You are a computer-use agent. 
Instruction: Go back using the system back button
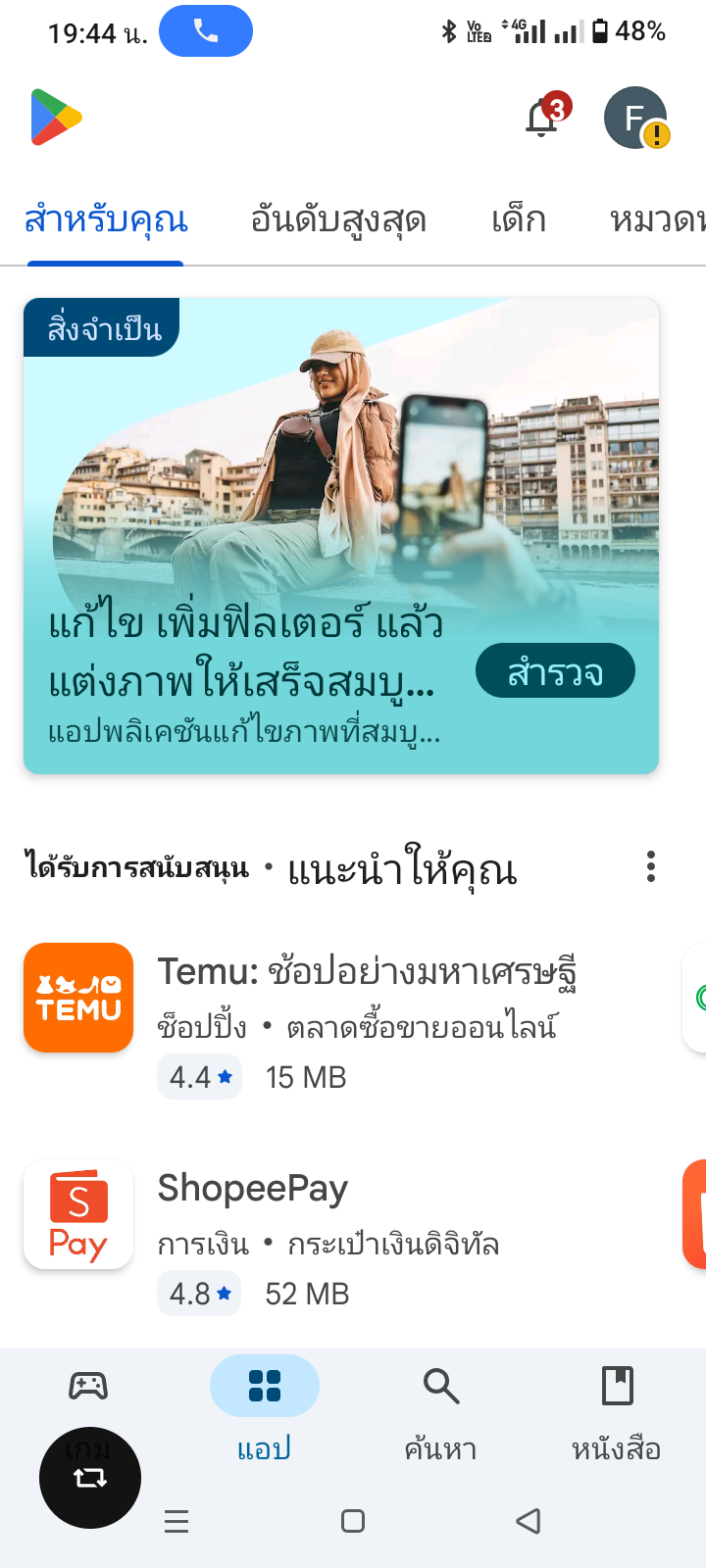point(529,1521)
